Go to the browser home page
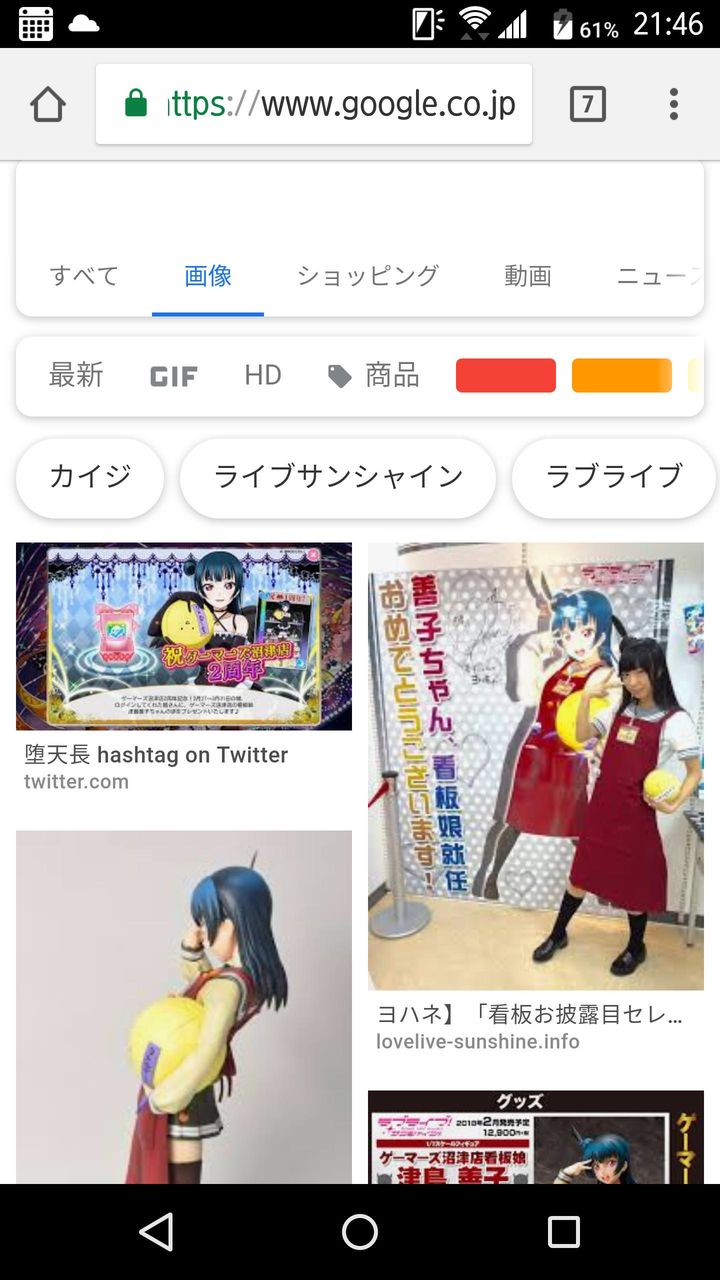 coord(48,104)
